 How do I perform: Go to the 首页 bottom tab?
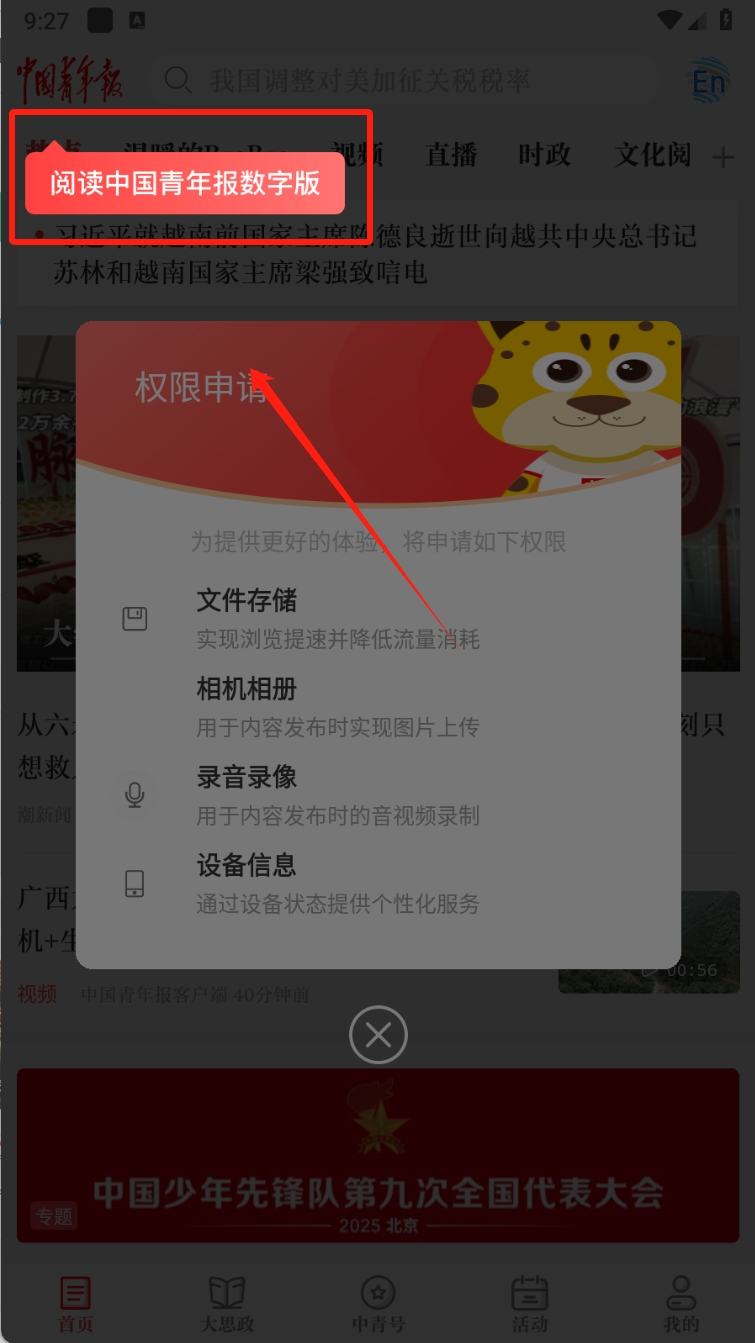tap(75, 1304)
